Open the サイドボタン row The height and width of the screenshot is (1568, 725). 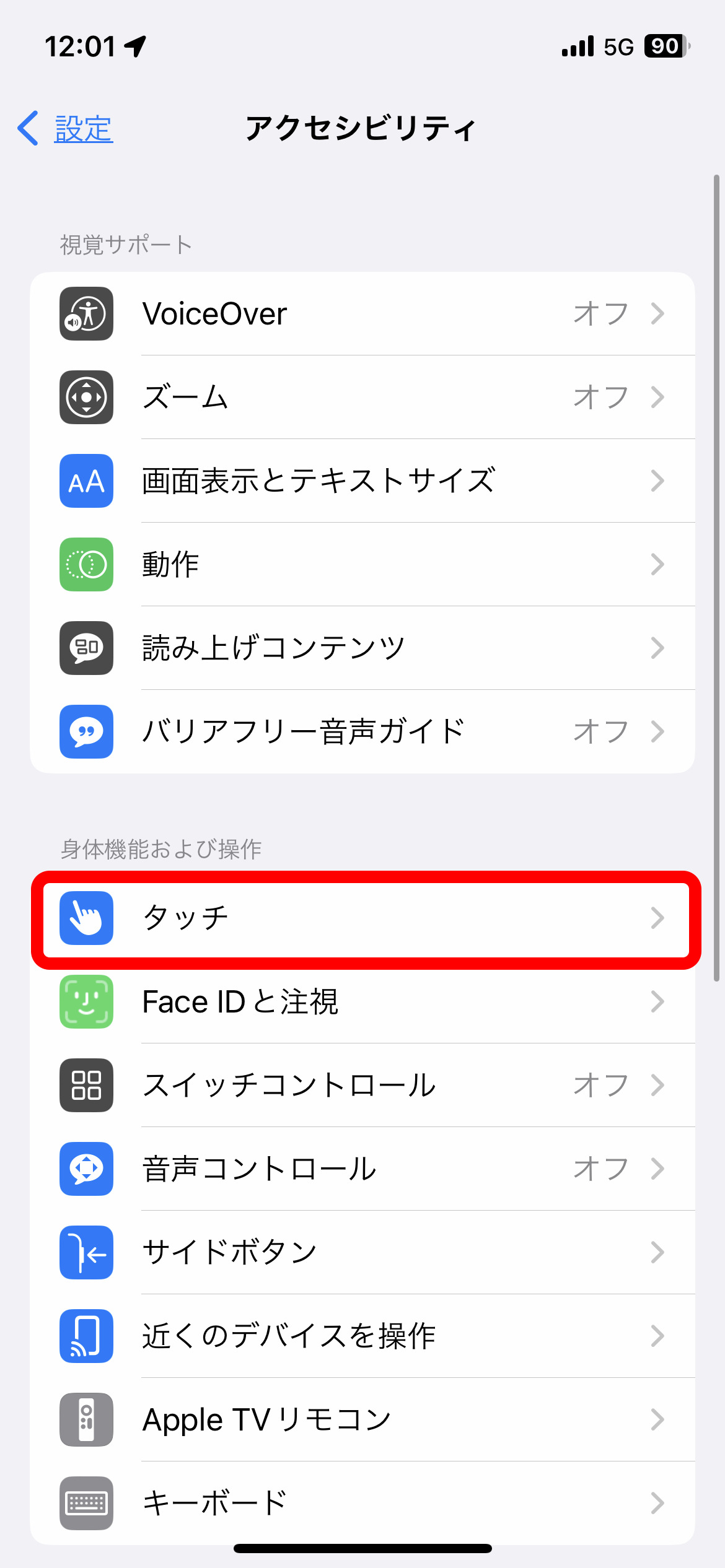pyautogui.click(x=362, y=1253)
